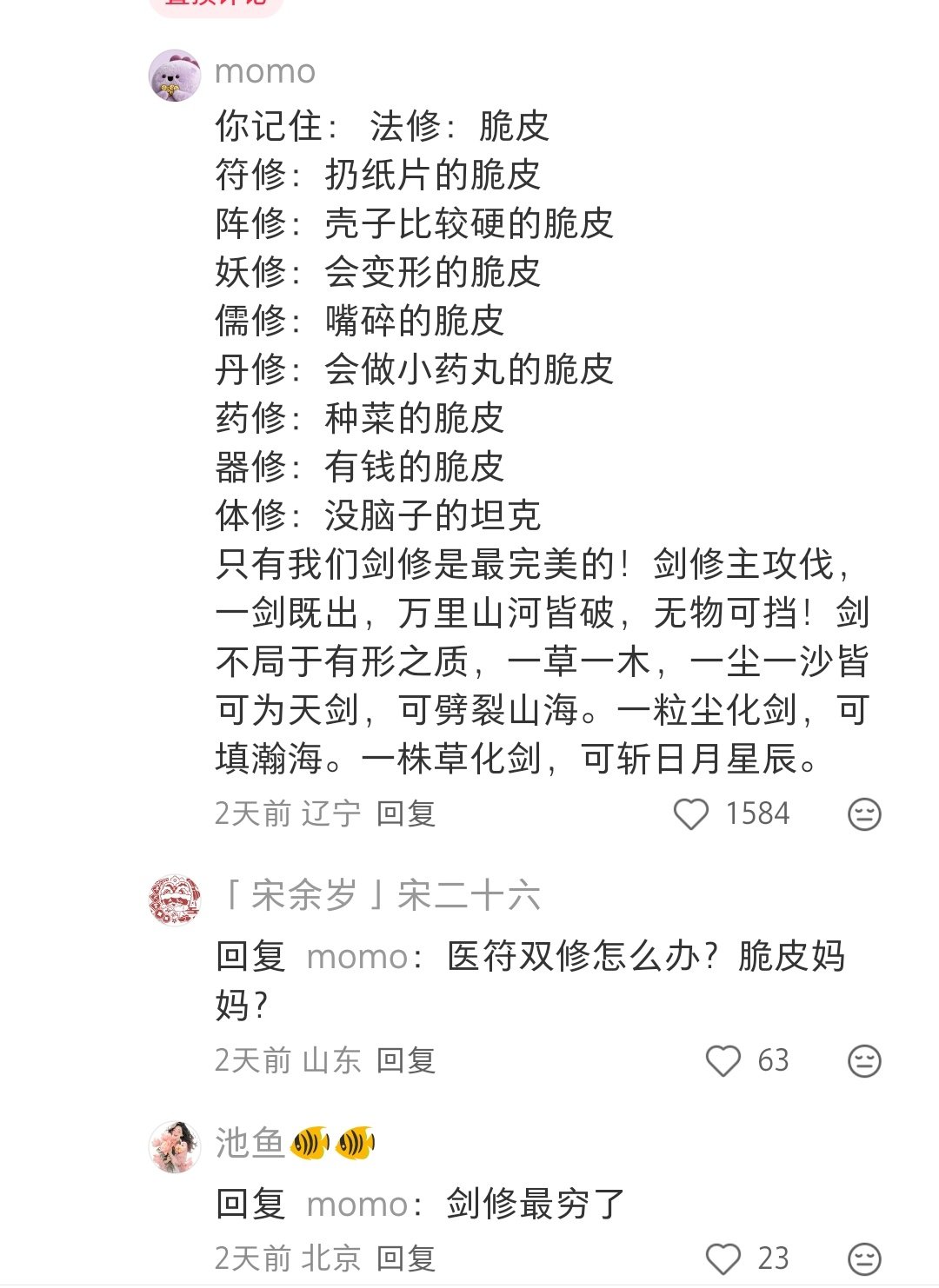Open 池鱼 username link
The width and height of the screenshot is (939, 1288).
pyautogui.click(x=250, y=1143)
